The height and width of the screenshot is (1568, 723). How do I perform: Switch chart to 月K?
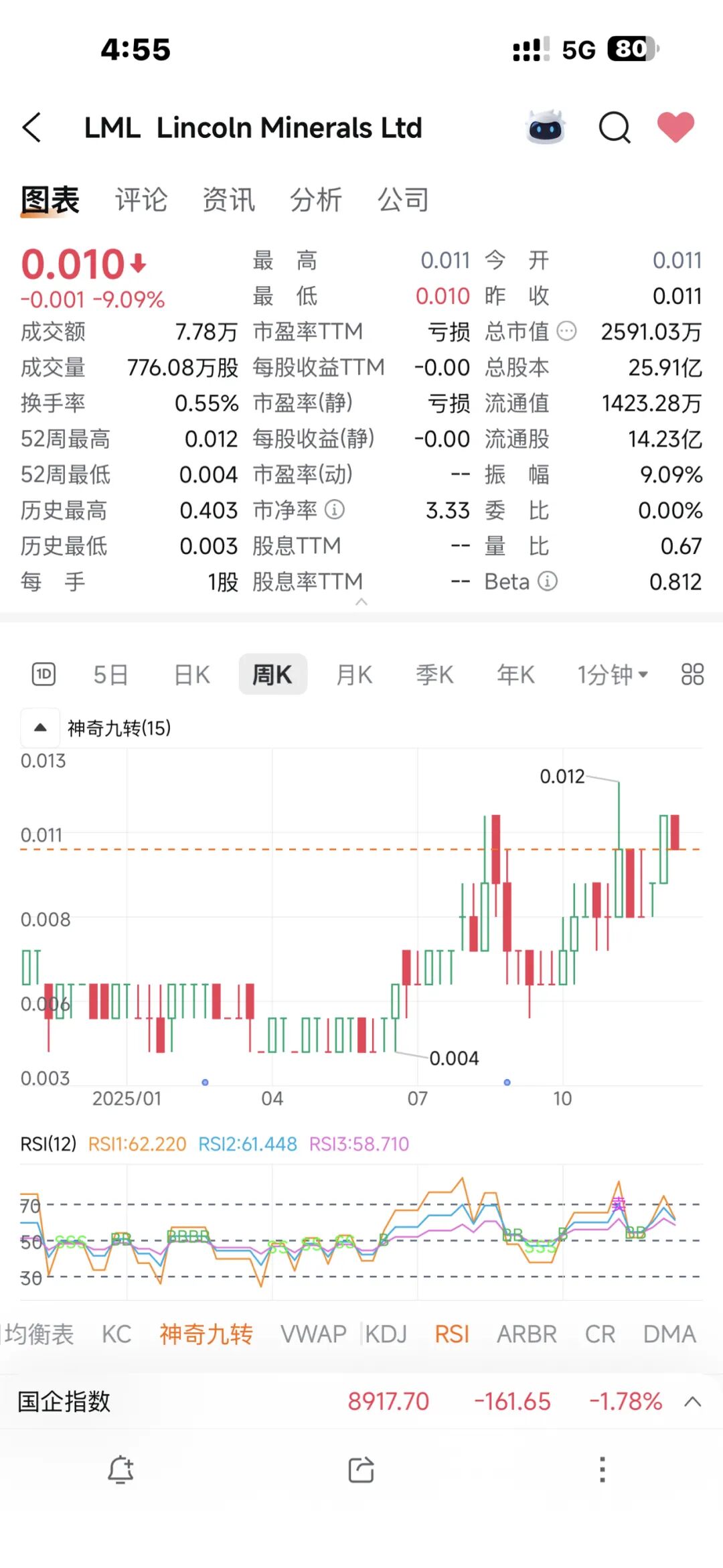(x=354, y=674)
